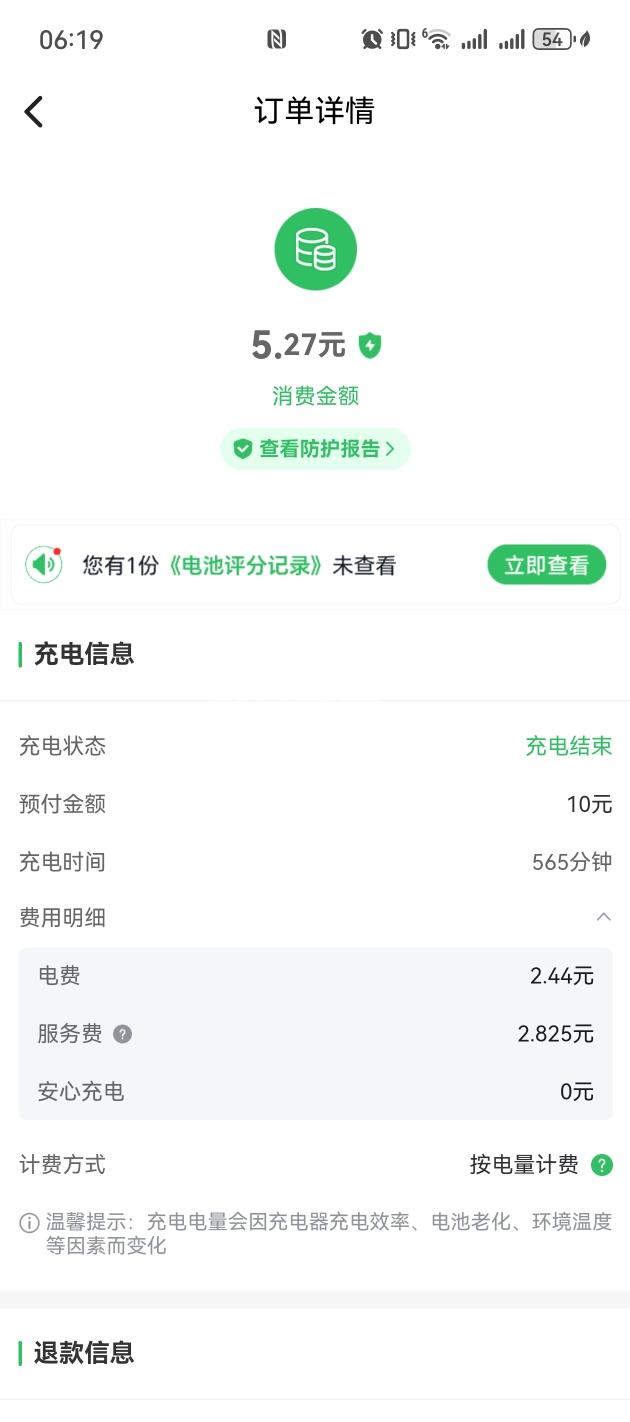Viewport: 630px width, 1422px height.
Task: Show help for 服务费
Action: coord(122,1034)
